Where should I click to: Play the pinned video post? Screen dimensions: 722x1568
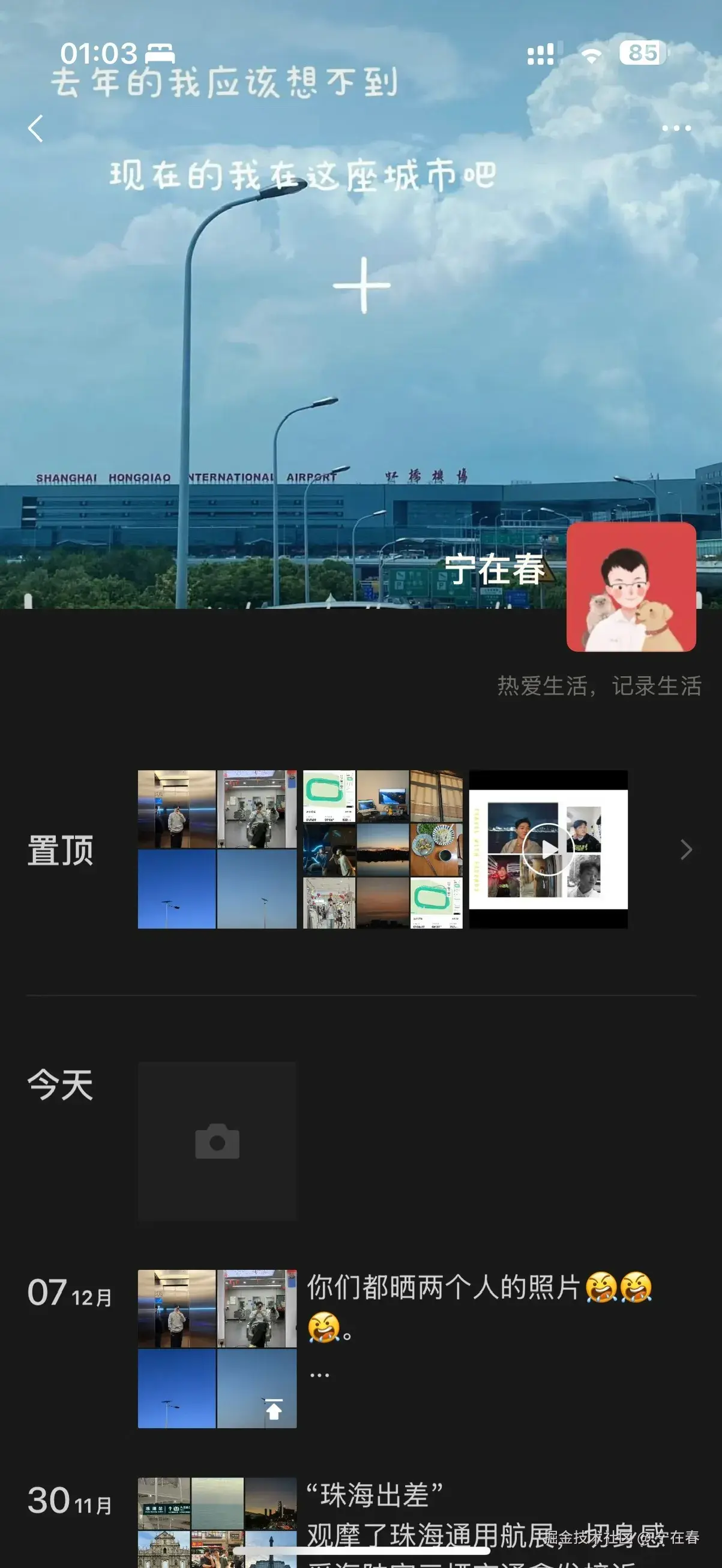point(548,849)
